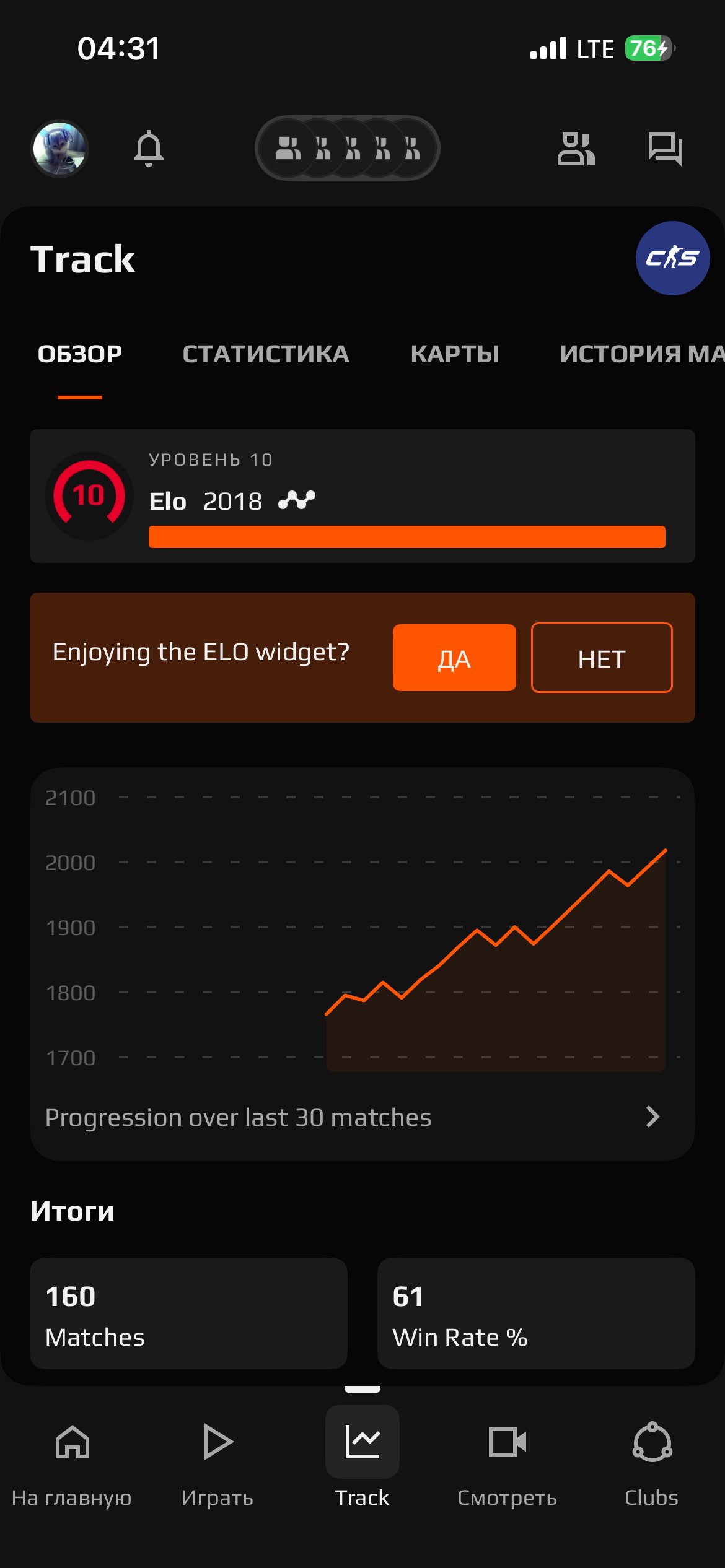The height and width of the screenshot is (1568, 725).
Task: Open the friends icon
Action: 576,149
